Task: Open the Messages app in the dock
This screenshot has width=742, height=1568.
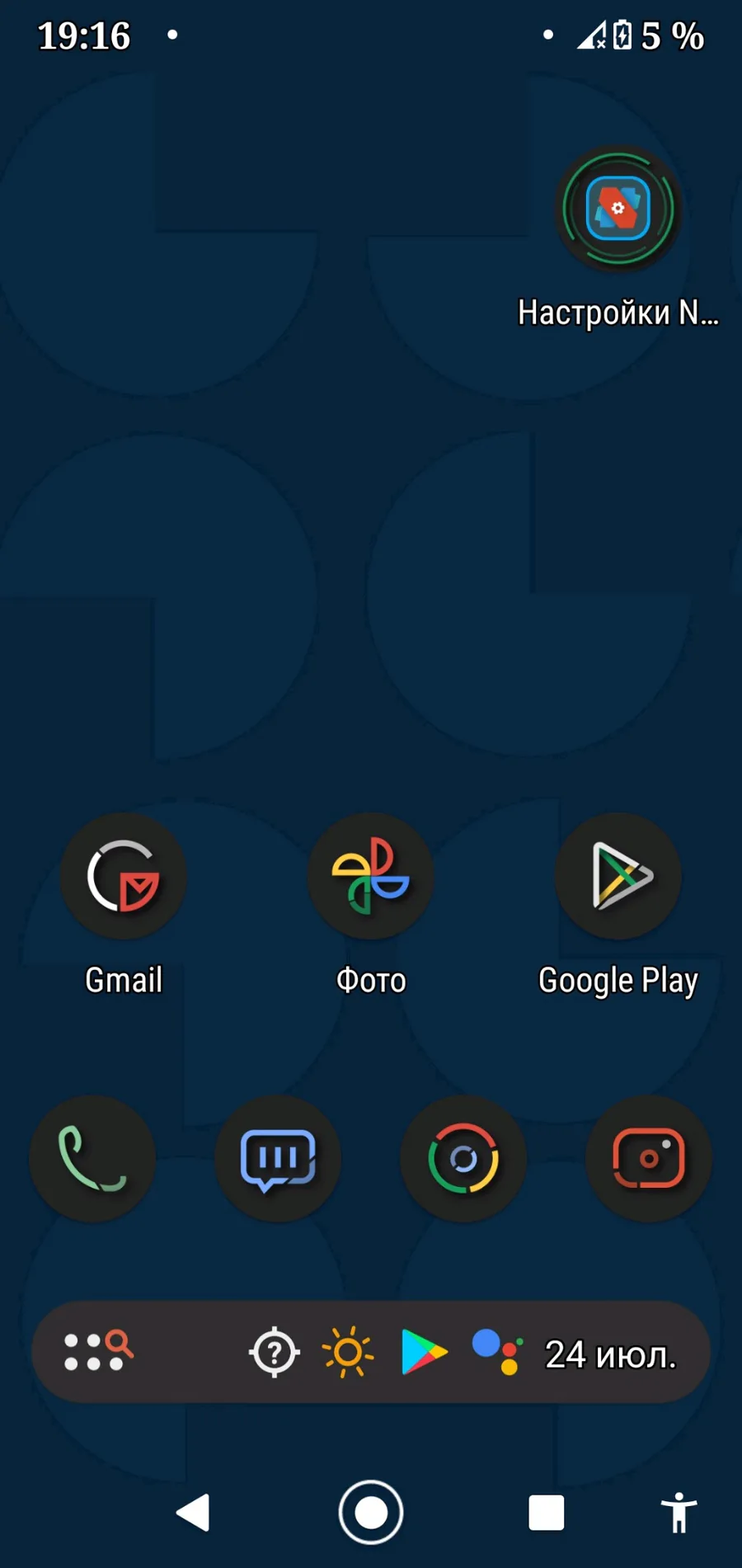Action: coord(278,1159)
